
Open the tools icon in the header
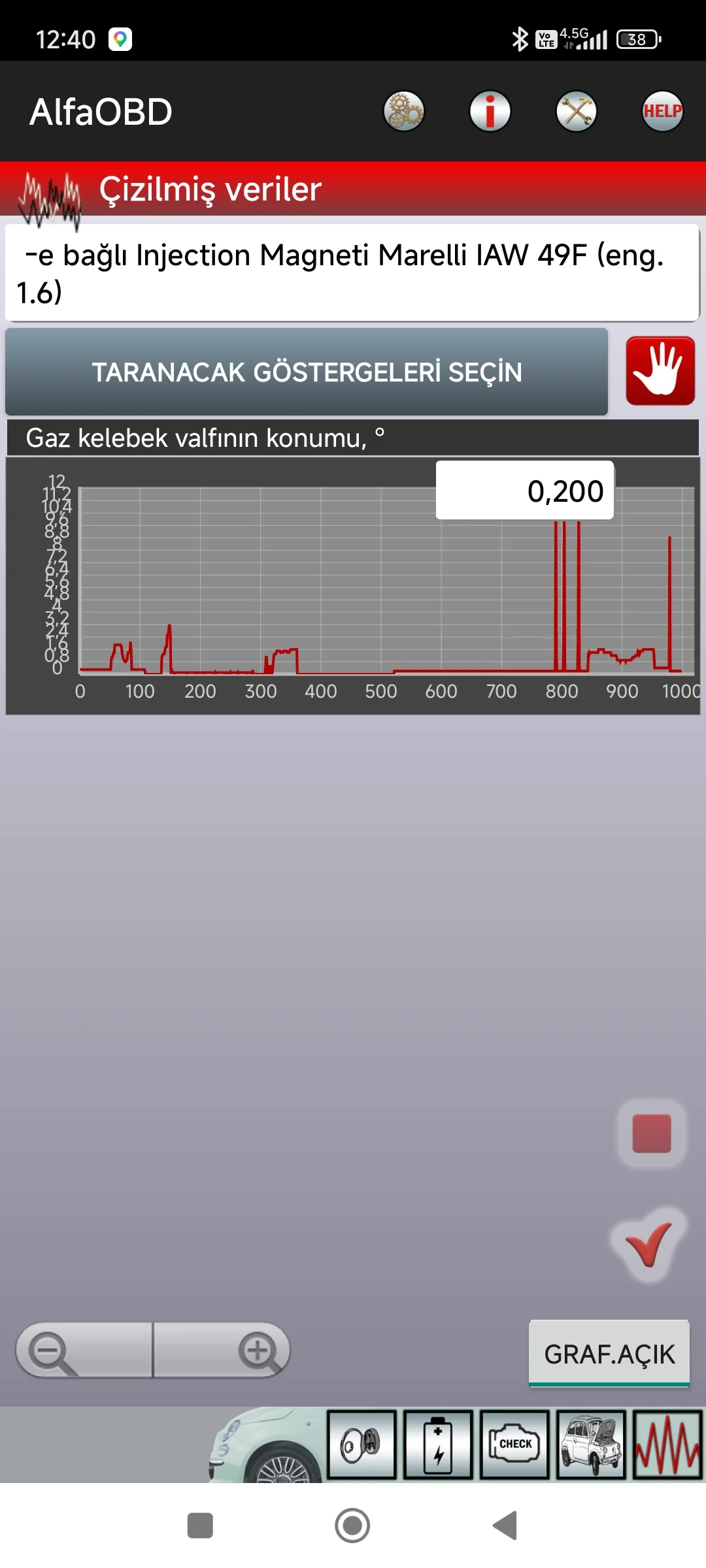point(576,111)
